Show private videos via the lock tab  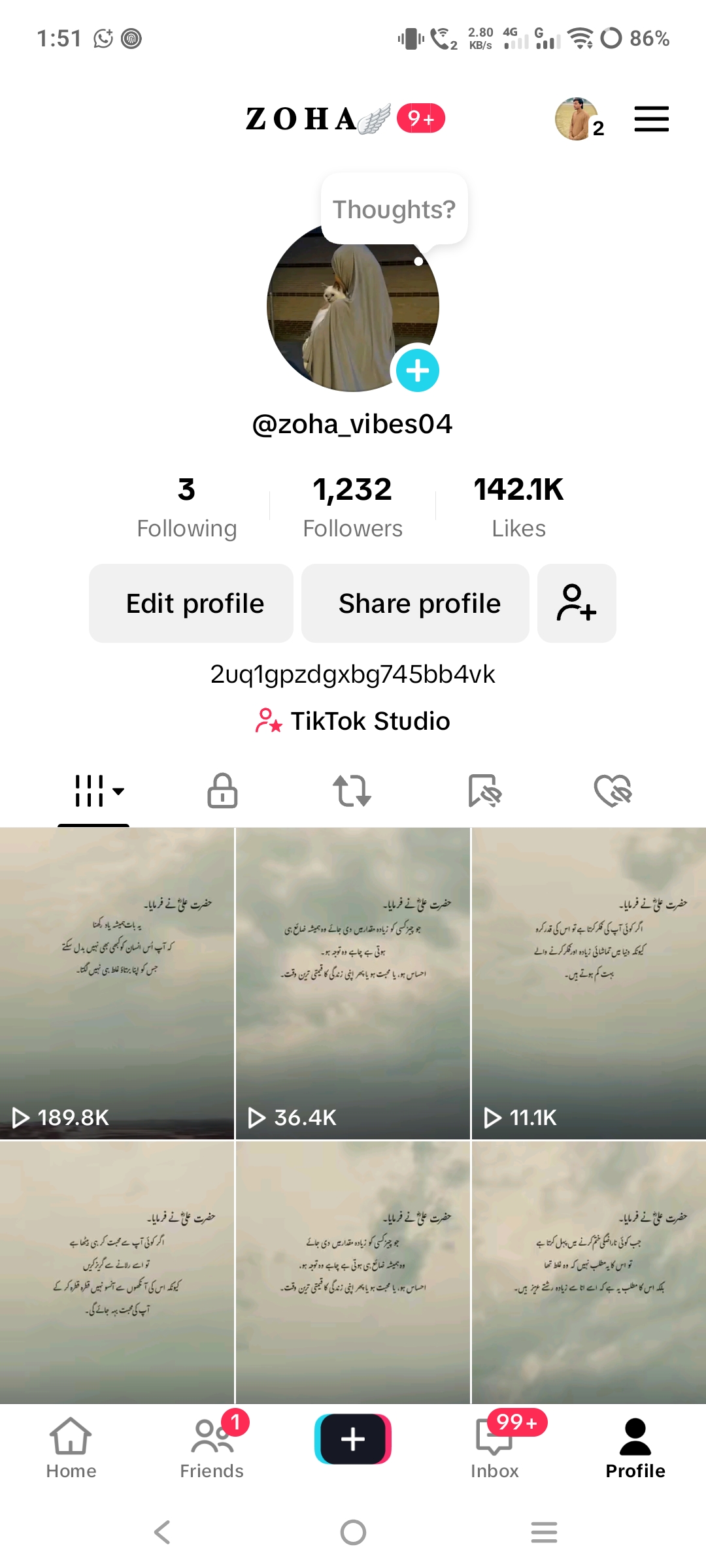tap(222, 791)
